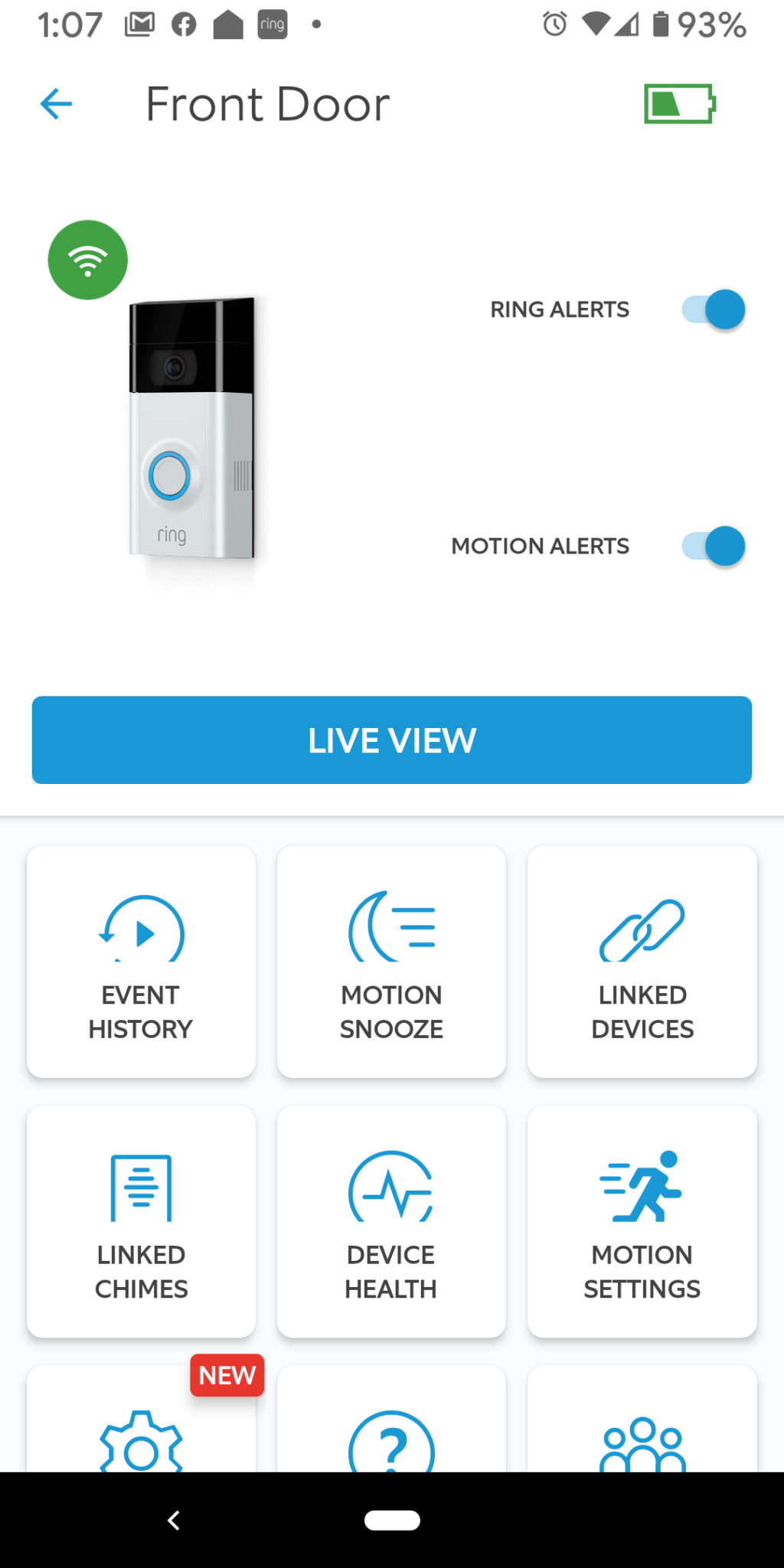Start the Live View
Viewport: 784px width, 1568px height.
click(392, 740)
